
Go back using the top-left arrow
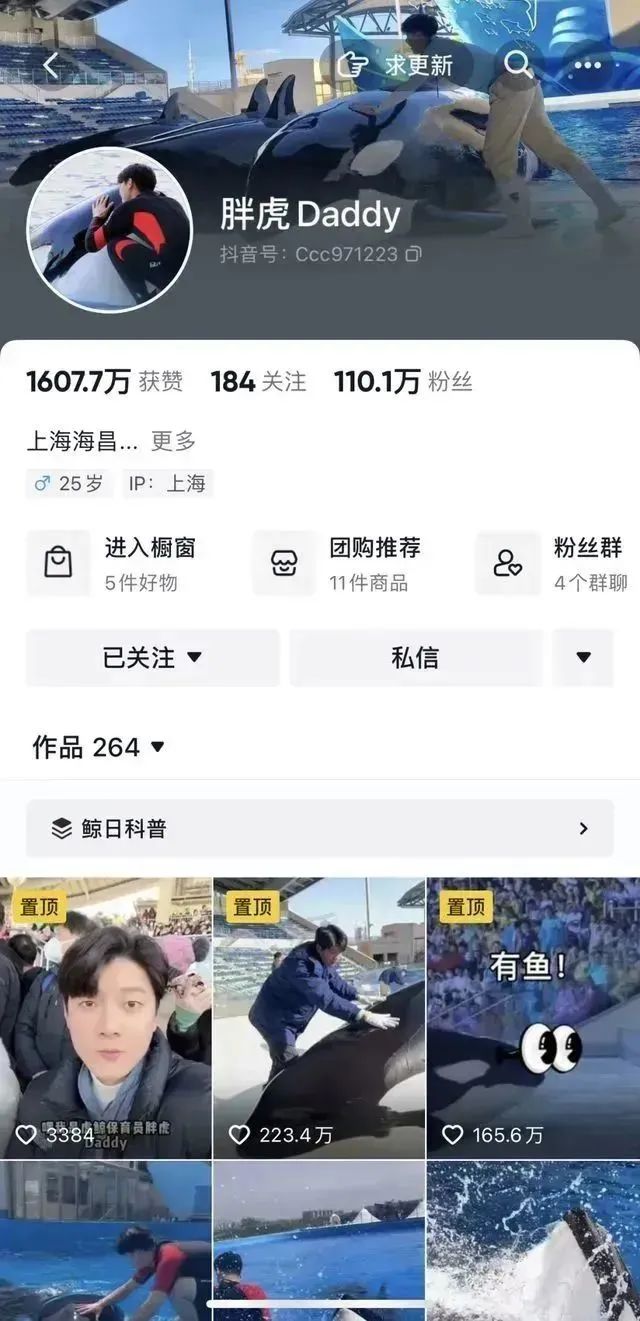[x=51, y=66]
